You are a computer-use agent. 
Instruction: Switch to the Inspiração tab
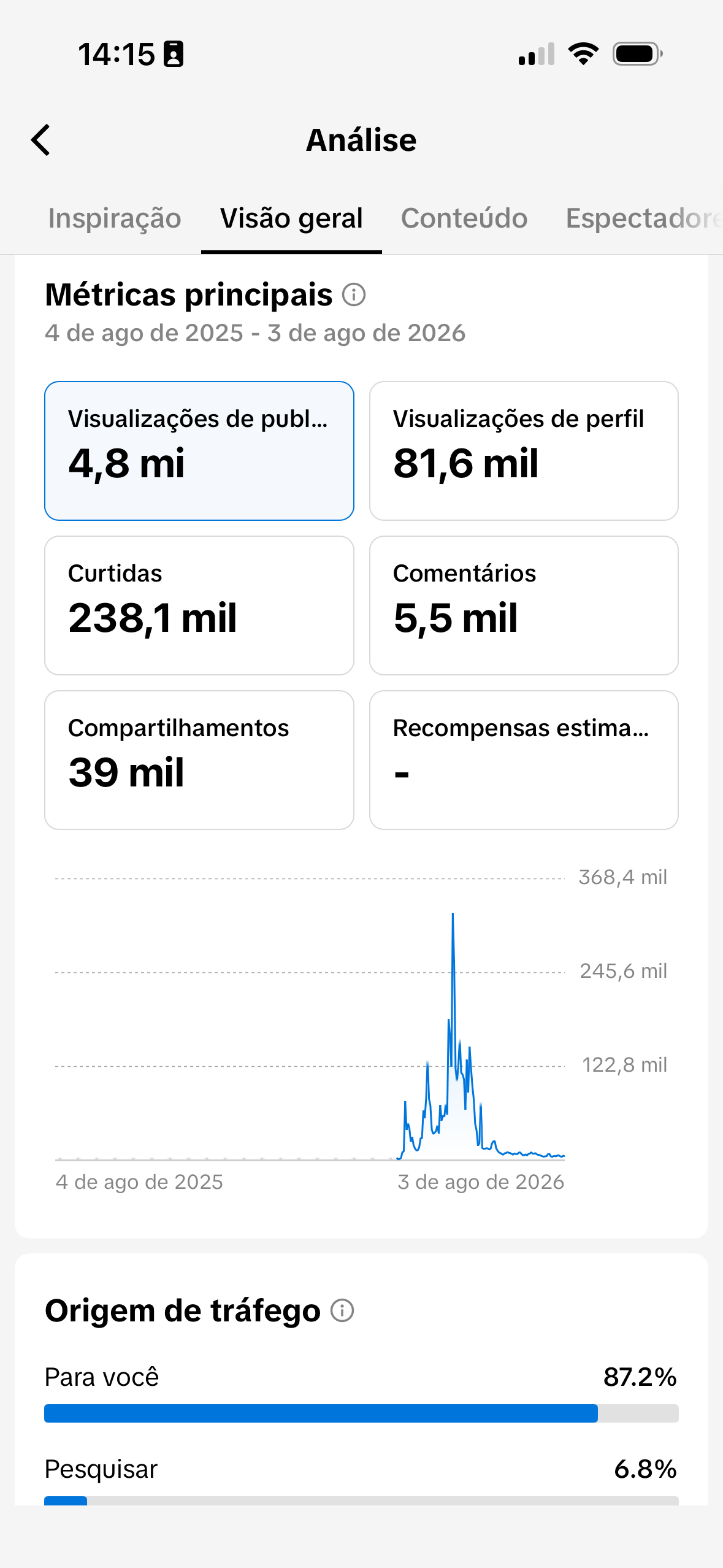pyautogui.click(x=115, y=218)
